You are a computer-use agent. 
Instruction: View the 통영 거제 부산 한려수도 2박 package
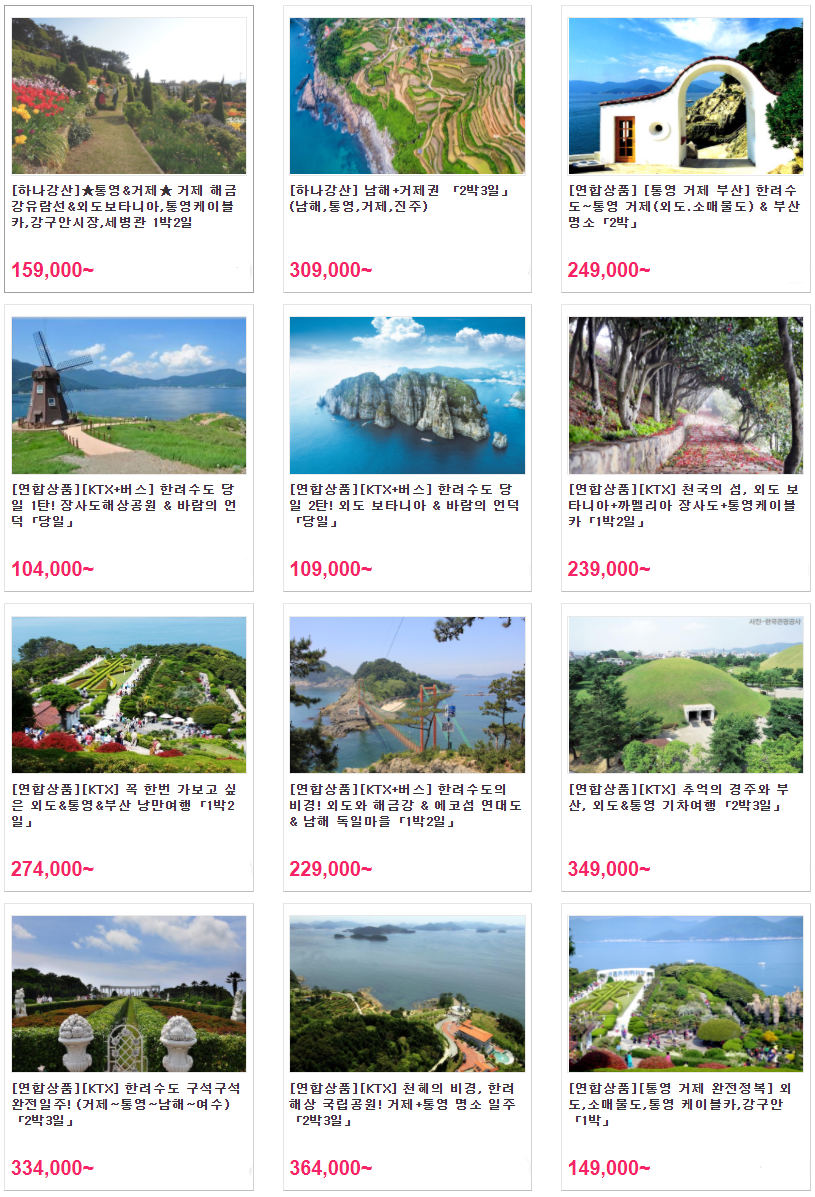[684, 205]
